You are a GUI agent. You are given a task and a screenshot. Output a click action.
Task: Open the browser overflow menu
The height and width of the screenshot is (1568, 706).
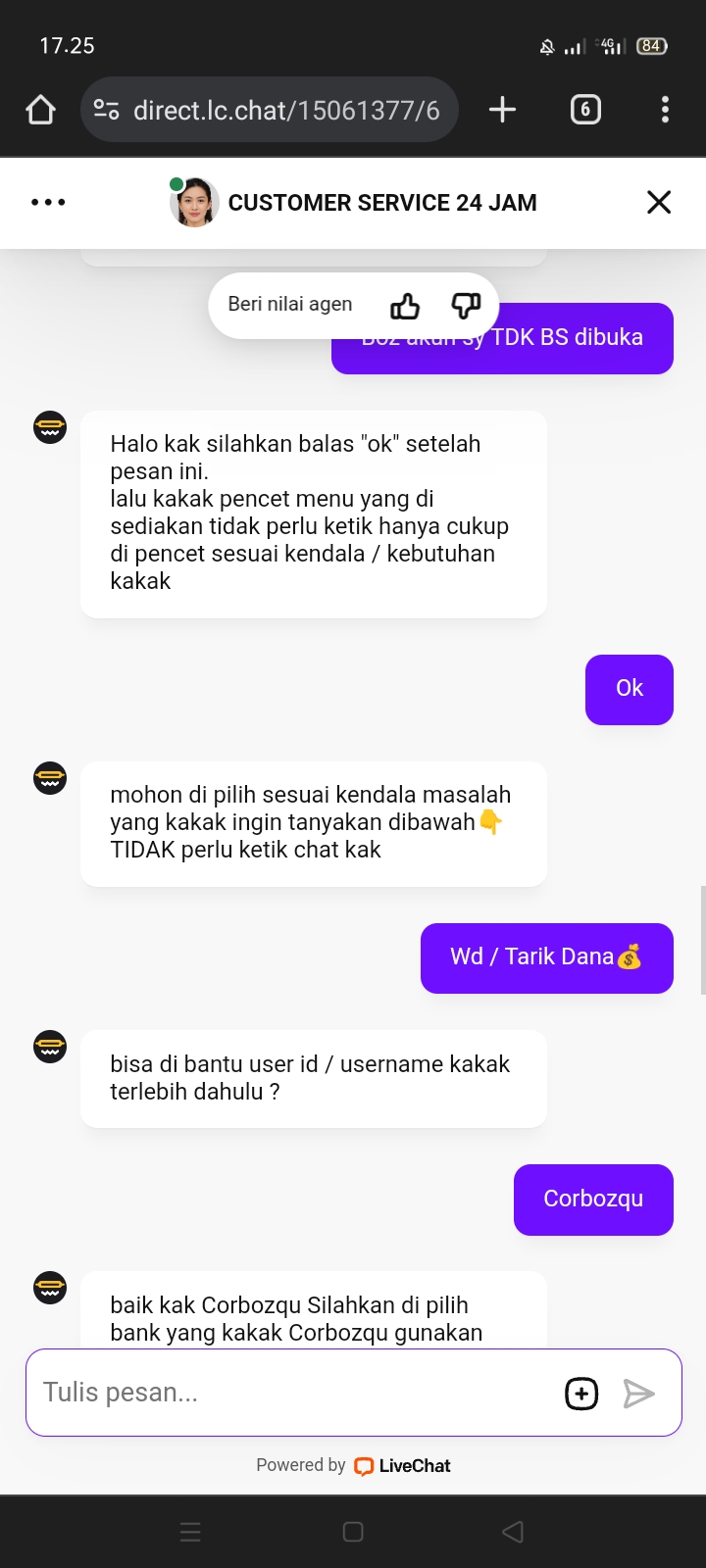(x=665, y=110)
